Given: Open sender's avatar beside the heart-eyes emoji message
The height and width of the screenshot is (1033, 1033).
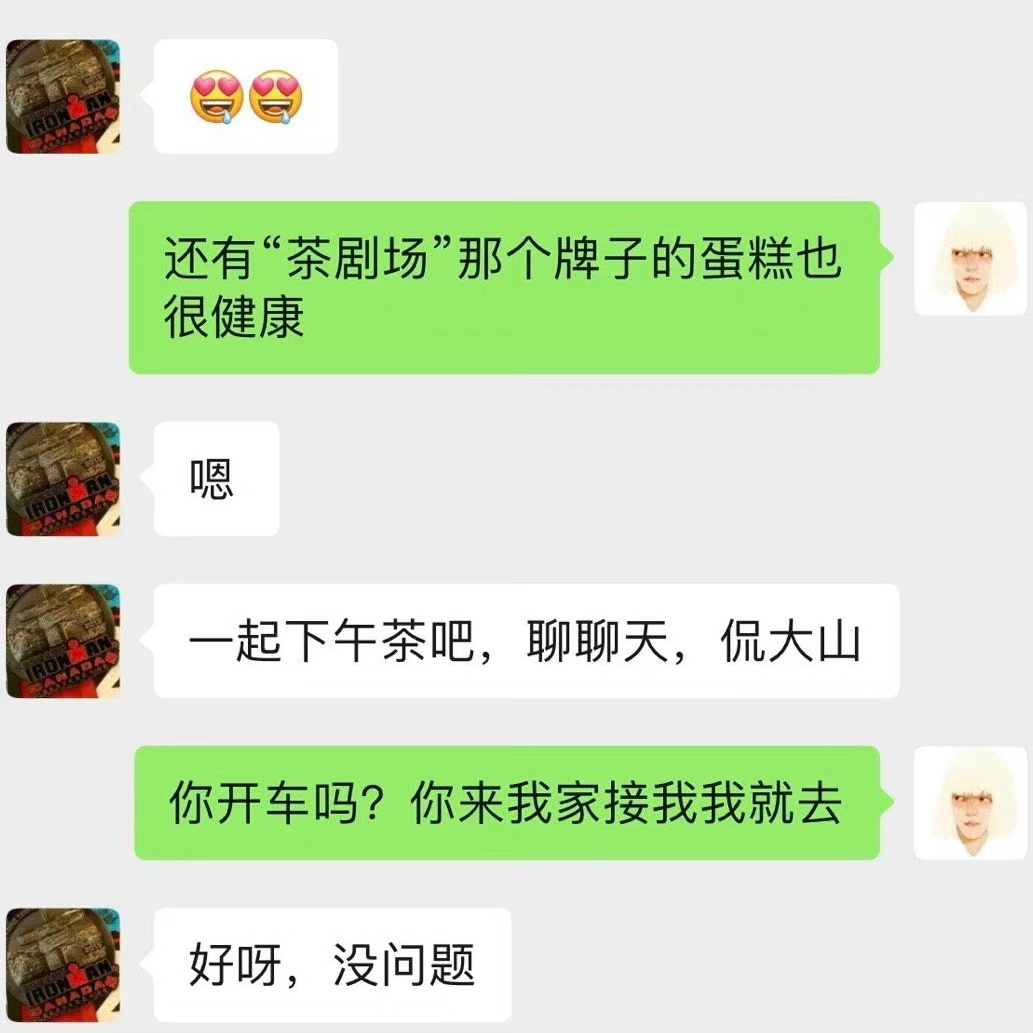Looking at the screenshot, I should (63, 97).
